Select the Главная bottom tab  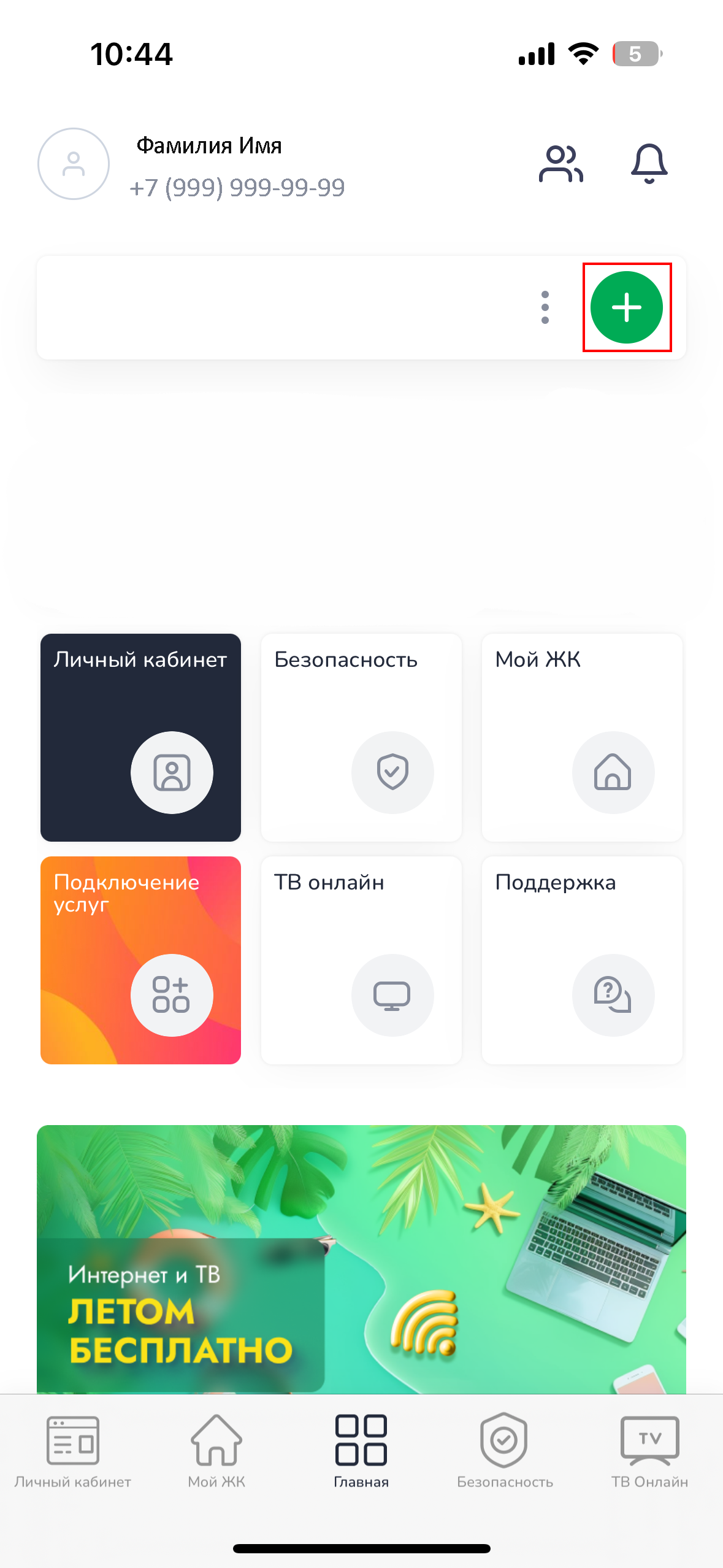(x=361, y=1451)
